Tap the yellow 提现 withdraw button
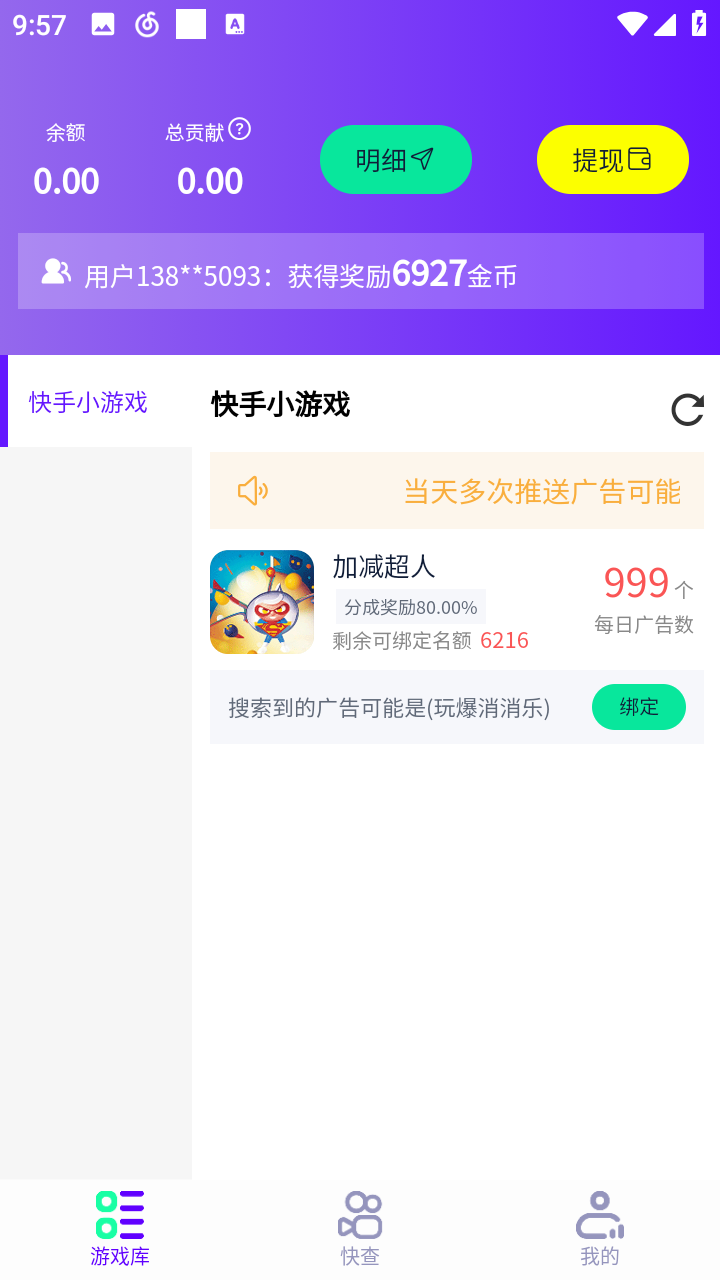The image size is (720, 1280). (x=612, y=160)
